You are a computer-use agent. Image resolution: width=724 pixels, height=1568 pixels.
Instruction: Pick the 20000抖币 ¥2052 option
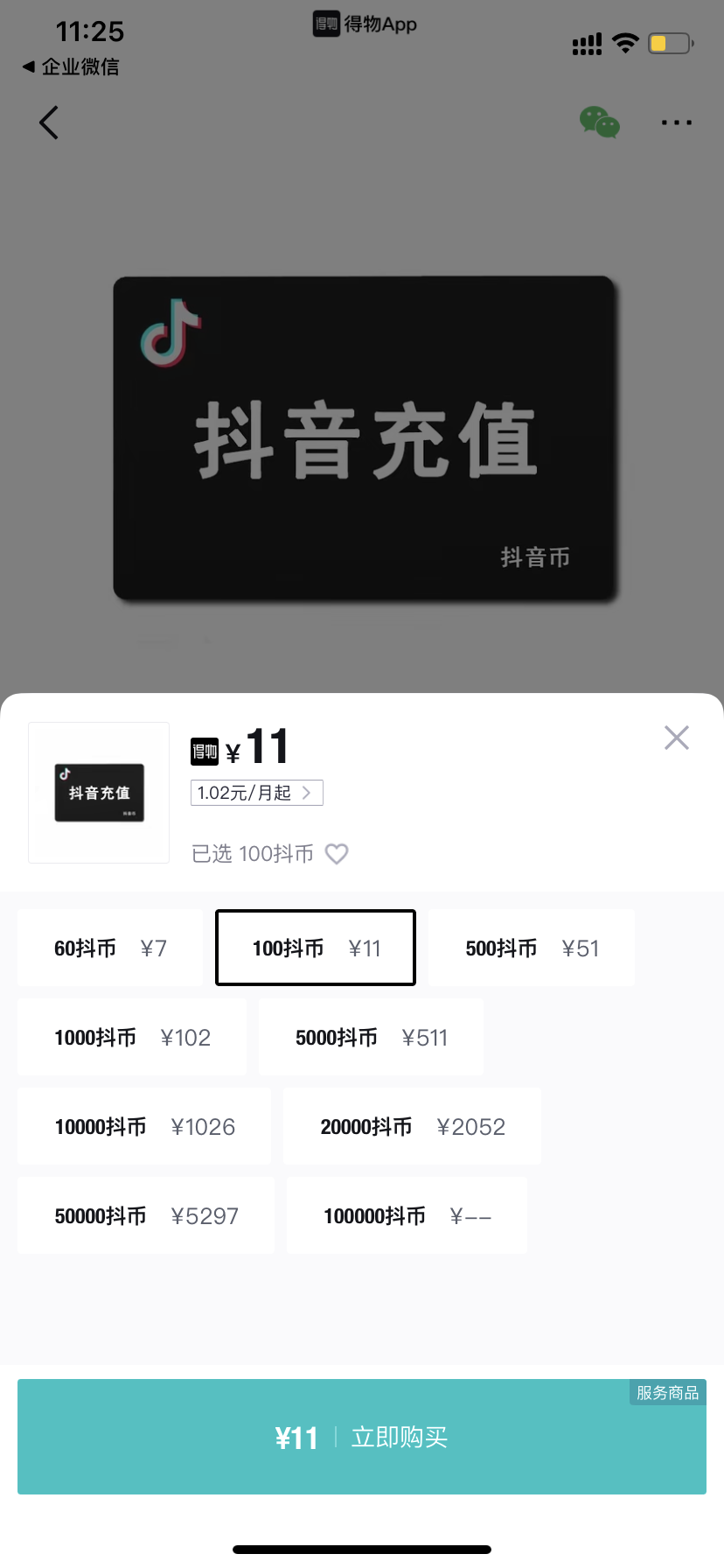click(412, 1127)
